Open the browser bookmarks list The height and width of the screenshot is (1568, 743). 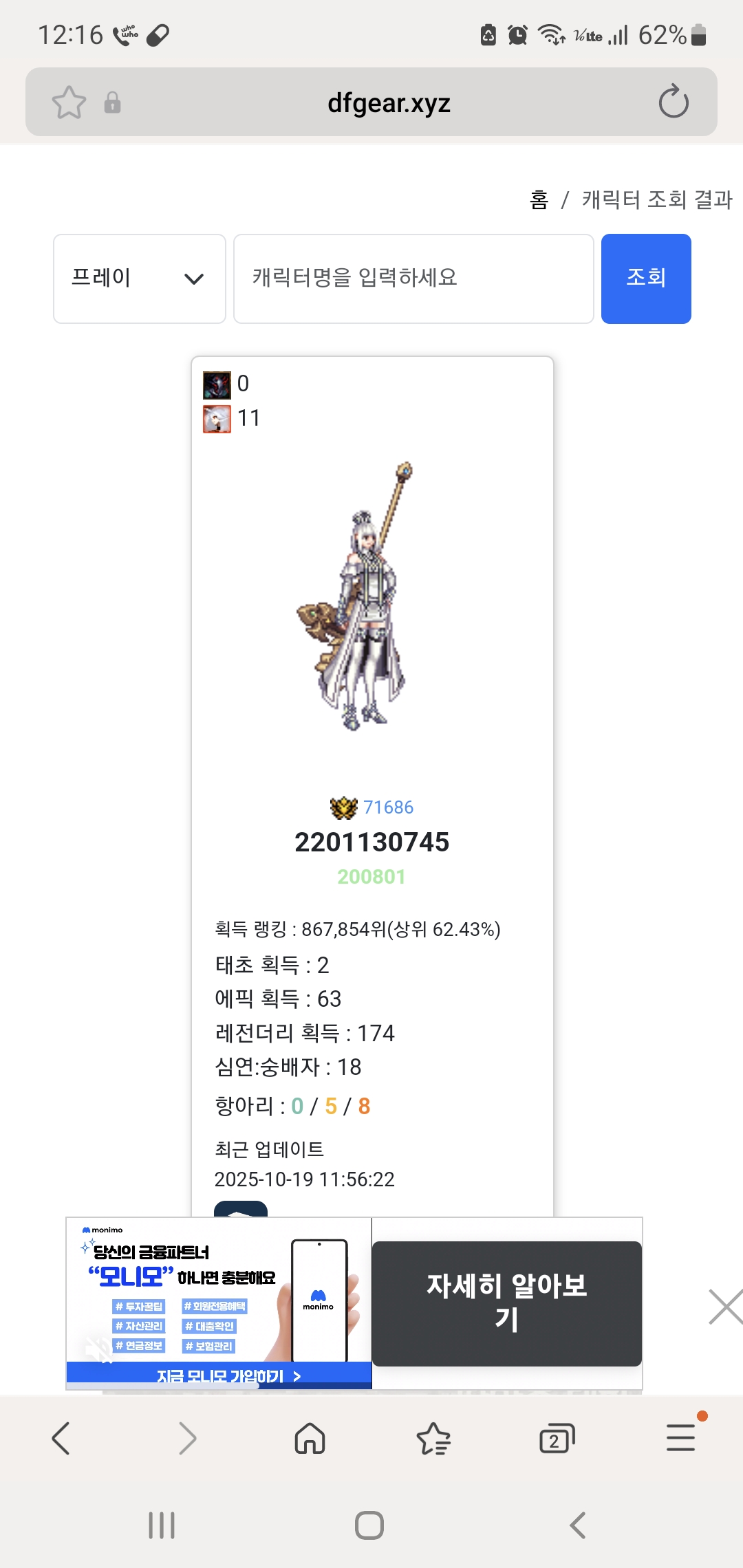[x=433, y=1438]
